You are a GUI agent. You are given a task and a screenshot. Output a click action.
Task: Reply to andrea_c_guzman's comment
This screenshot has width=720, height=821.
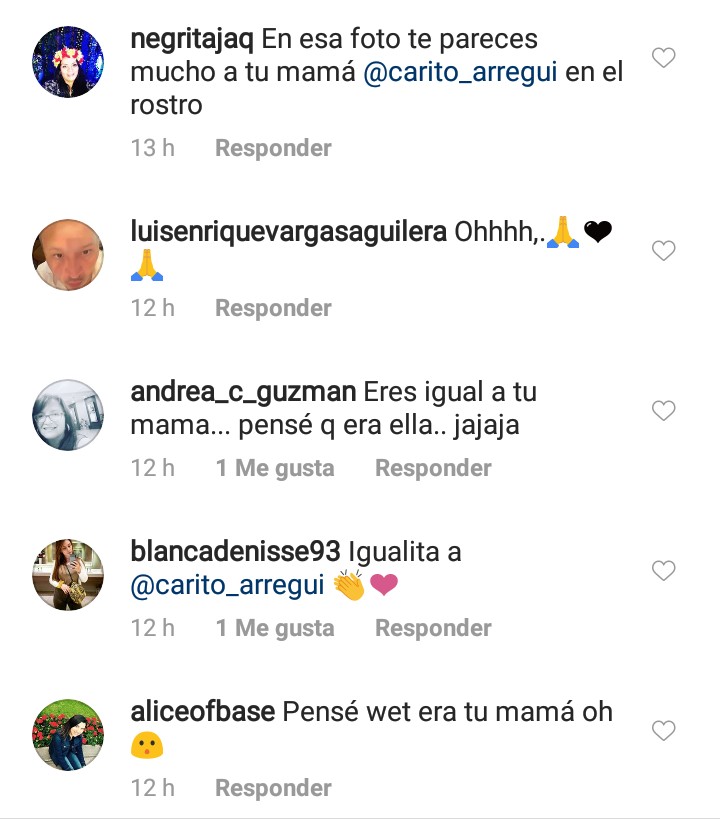pos(433,468)
